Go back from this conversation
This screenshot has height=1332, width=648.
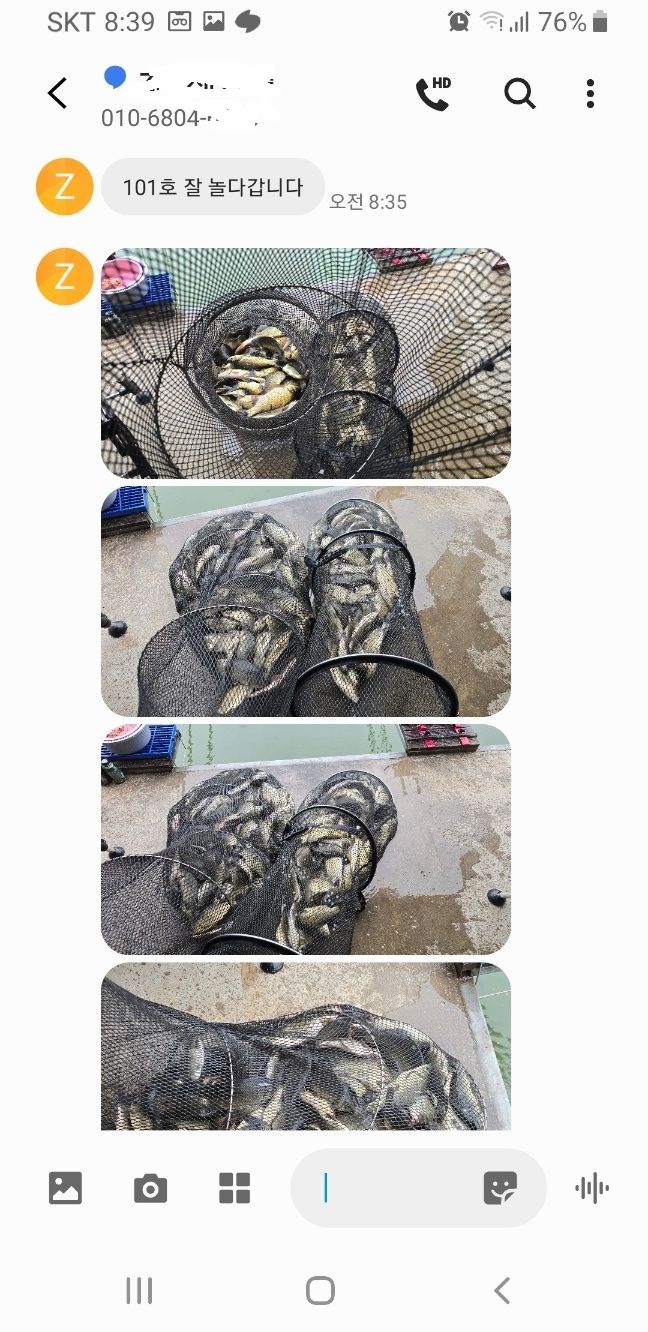point(58,93)
